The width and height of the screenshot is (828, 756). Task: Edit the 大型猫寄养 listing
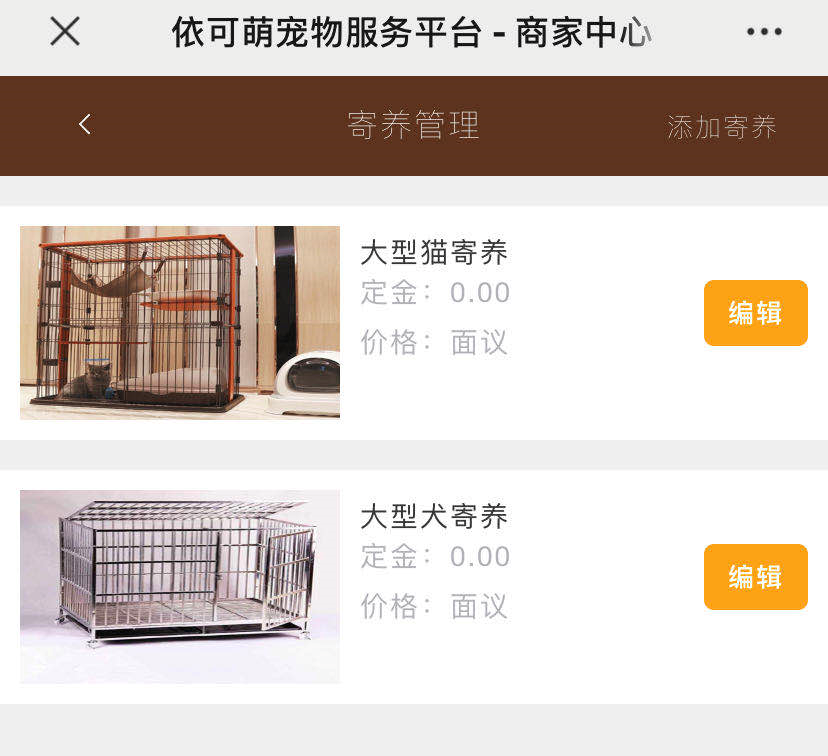pos(755,313)
